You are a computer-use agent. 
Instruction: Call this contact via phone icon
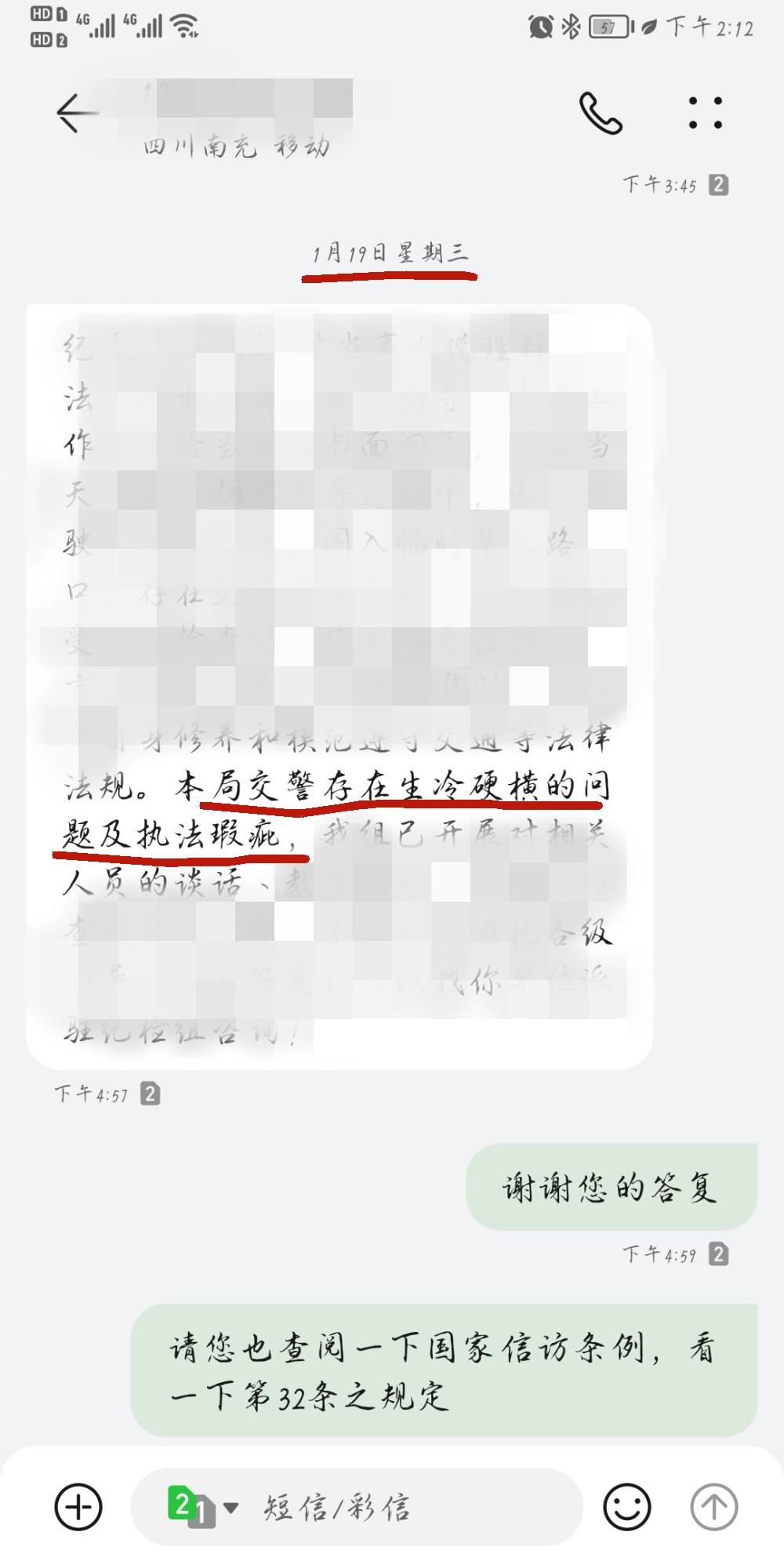click(601, 114)
